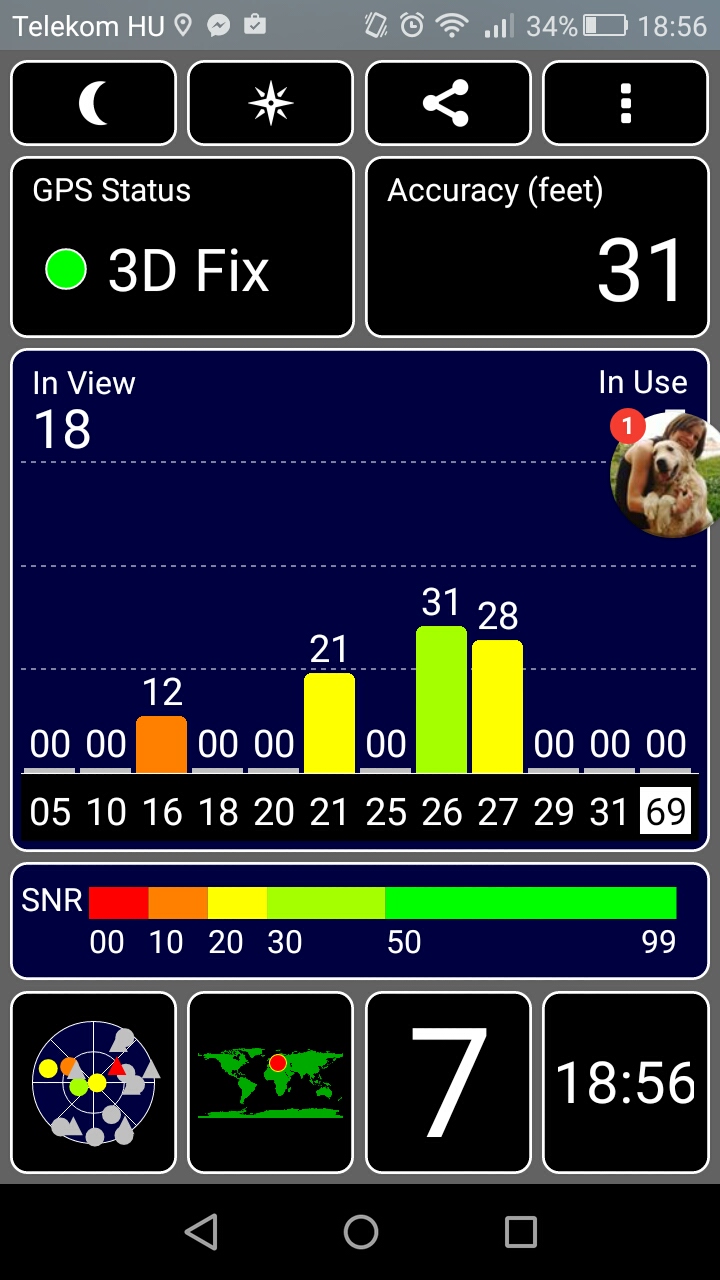
Task: Go back with the navigation bar arrow
Action: click(x=202, y=1232)
